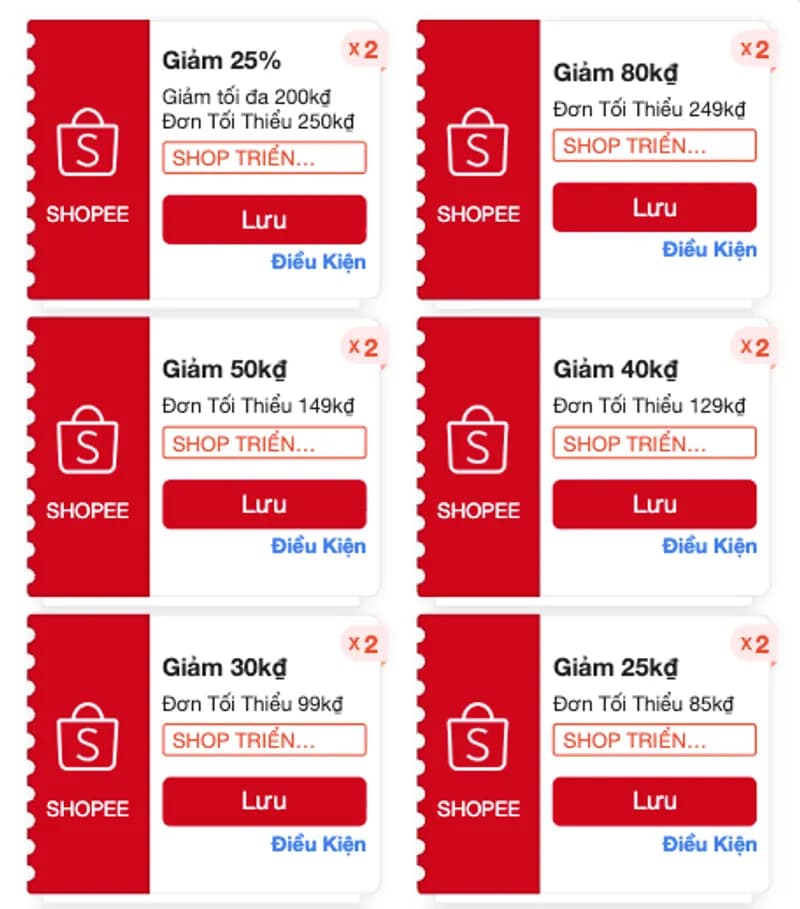The width and height of the screenshot is (800, 909).
Task: Open Điều Kiện for the Giảm 50kđ voucher
Action: (318, 546)
